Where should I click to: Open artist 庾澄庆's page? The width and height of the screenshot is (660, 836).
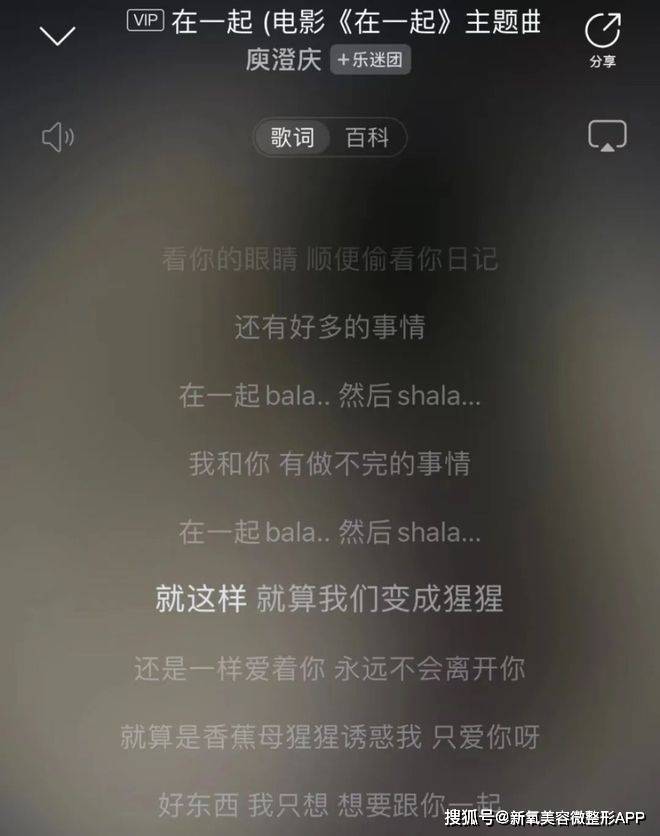pos(284,60)
